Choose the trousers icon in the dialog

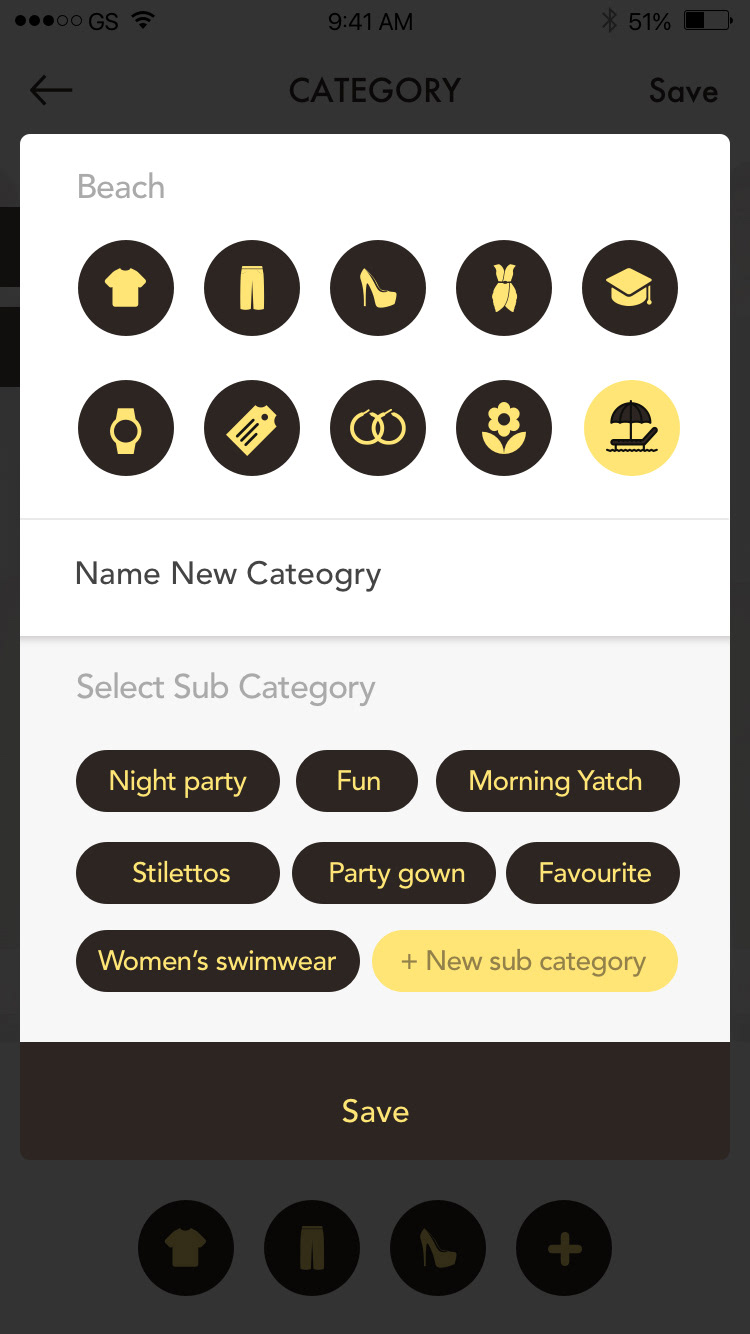[252, 289]
